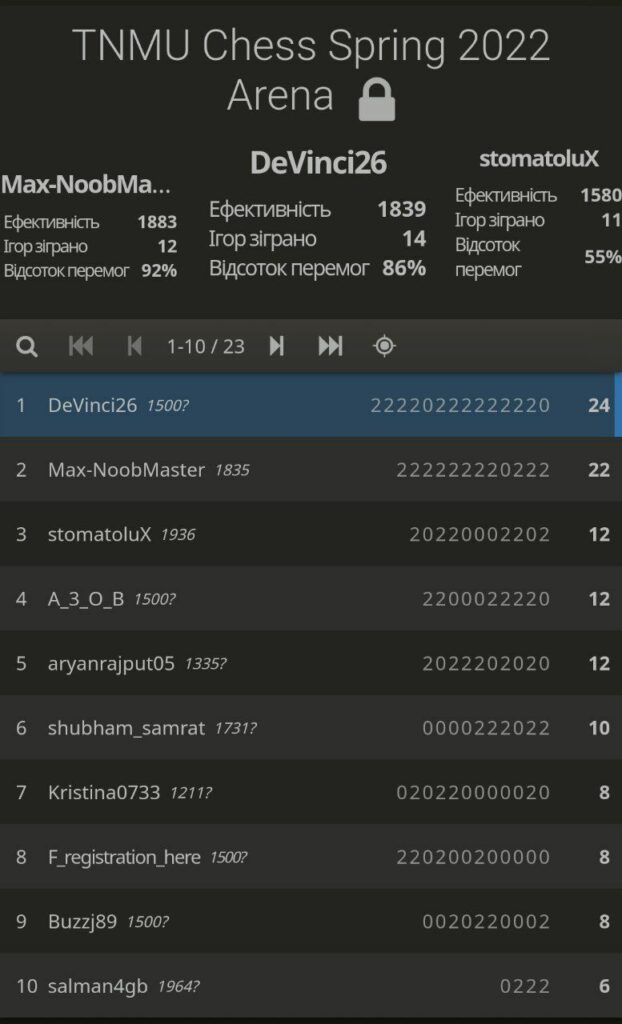Locate my position with target icon

coord(384,347)
